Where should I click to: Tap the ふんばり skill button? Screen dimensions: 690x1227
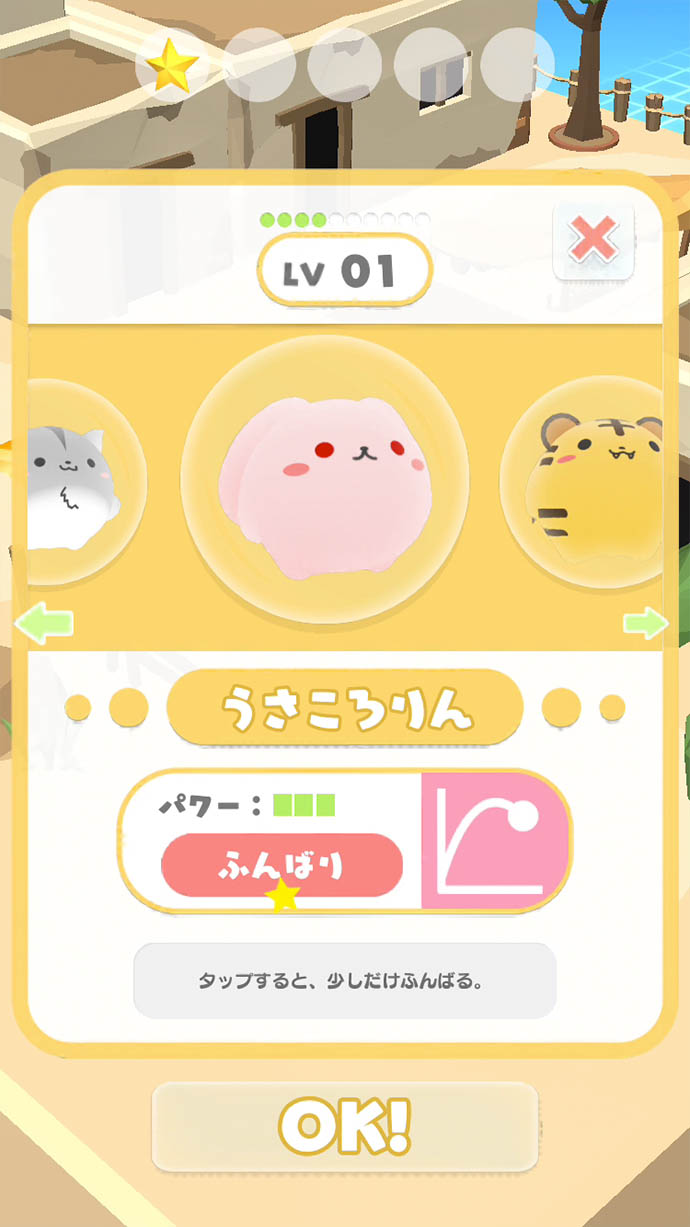tap(281, 866)
